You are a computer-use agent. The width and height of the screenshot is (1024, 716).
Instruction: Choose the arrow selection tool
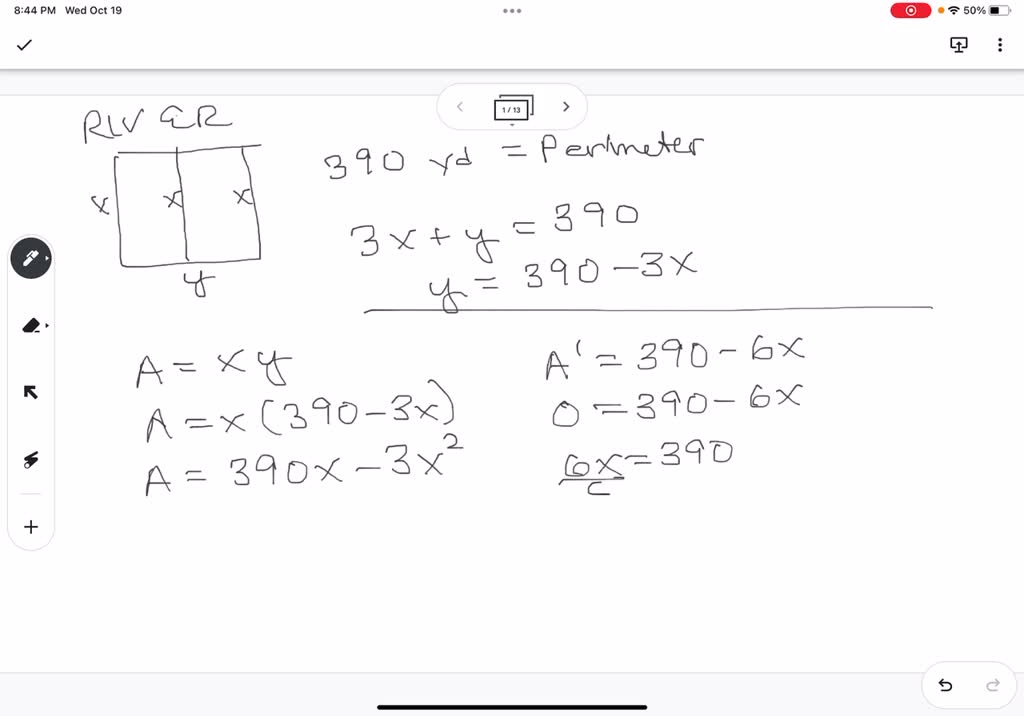(x=30, y=392)
